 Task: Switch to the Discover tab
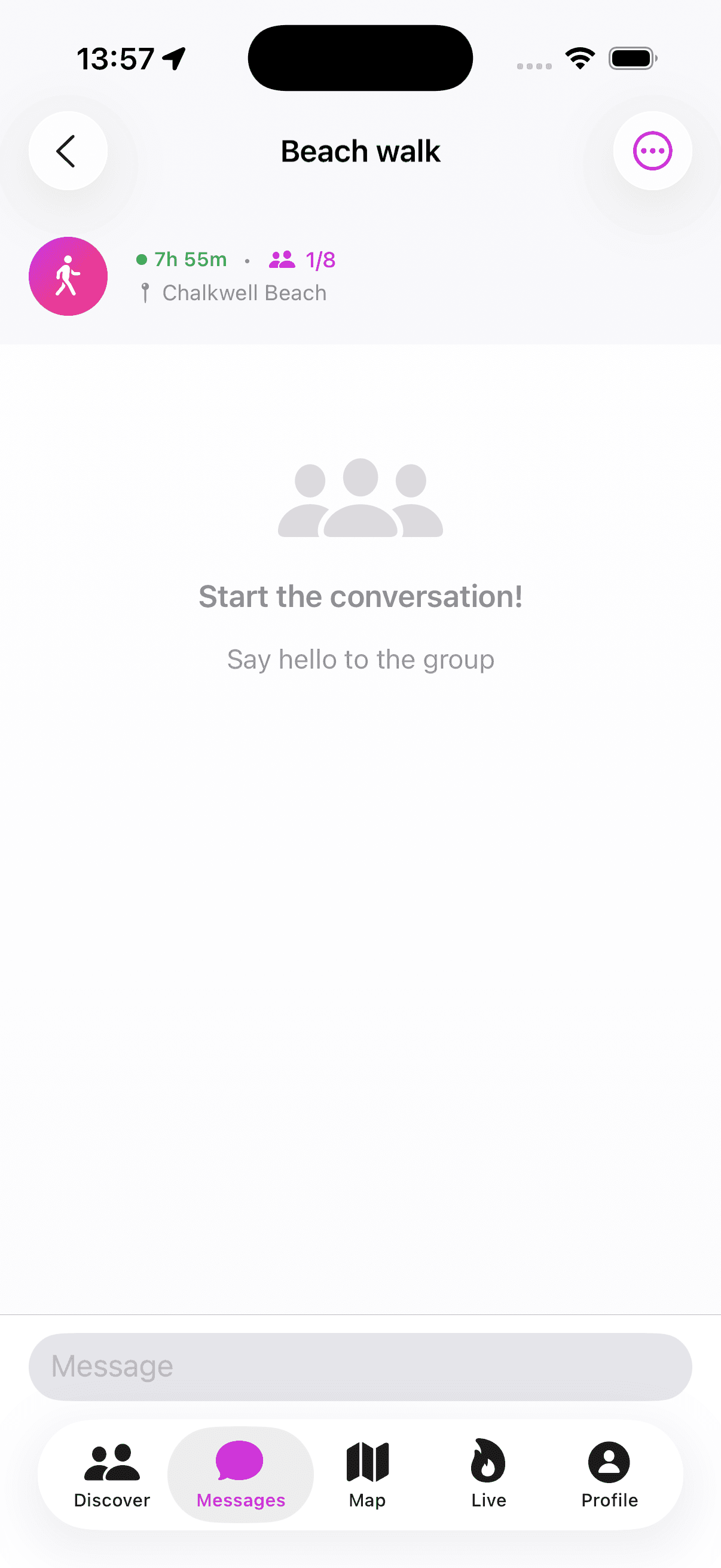tap(112, 1474)
